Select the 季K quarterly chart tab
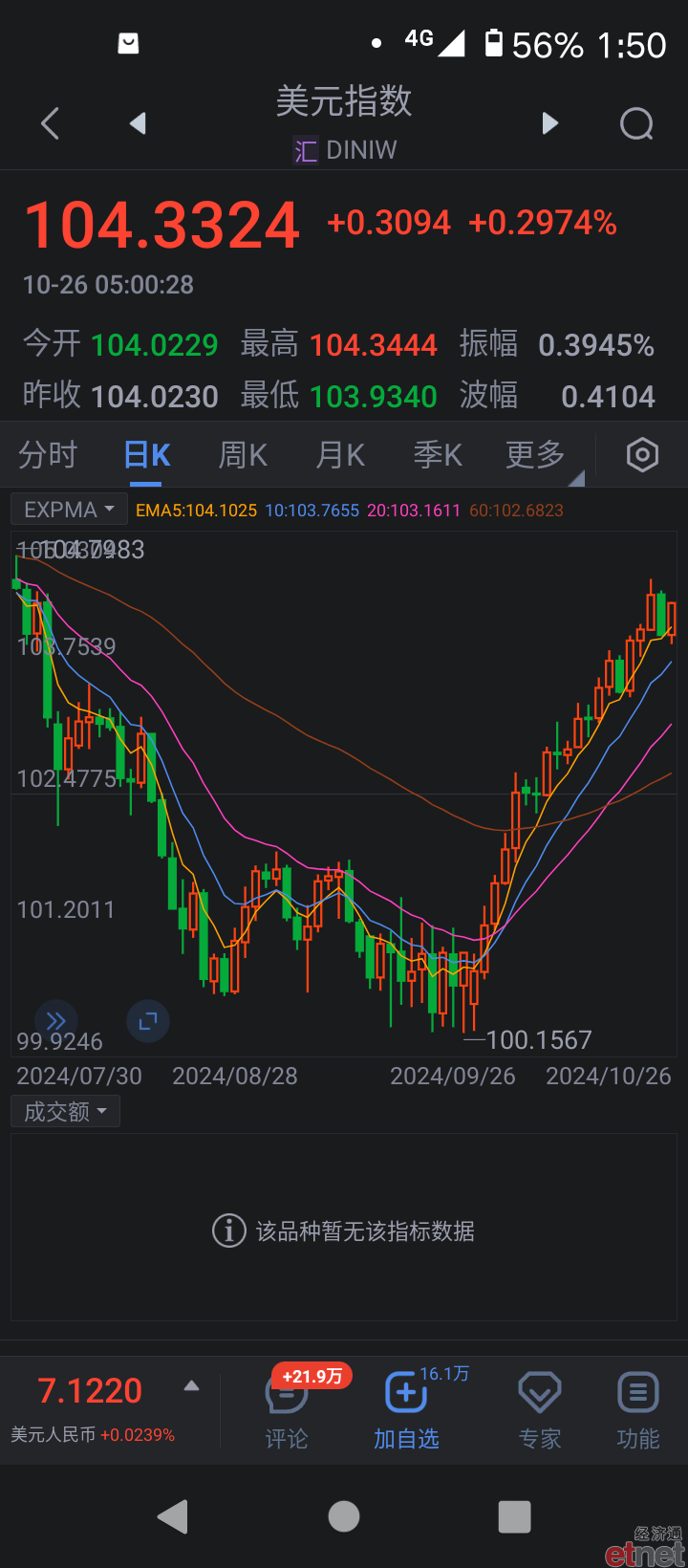 [438, 455]
